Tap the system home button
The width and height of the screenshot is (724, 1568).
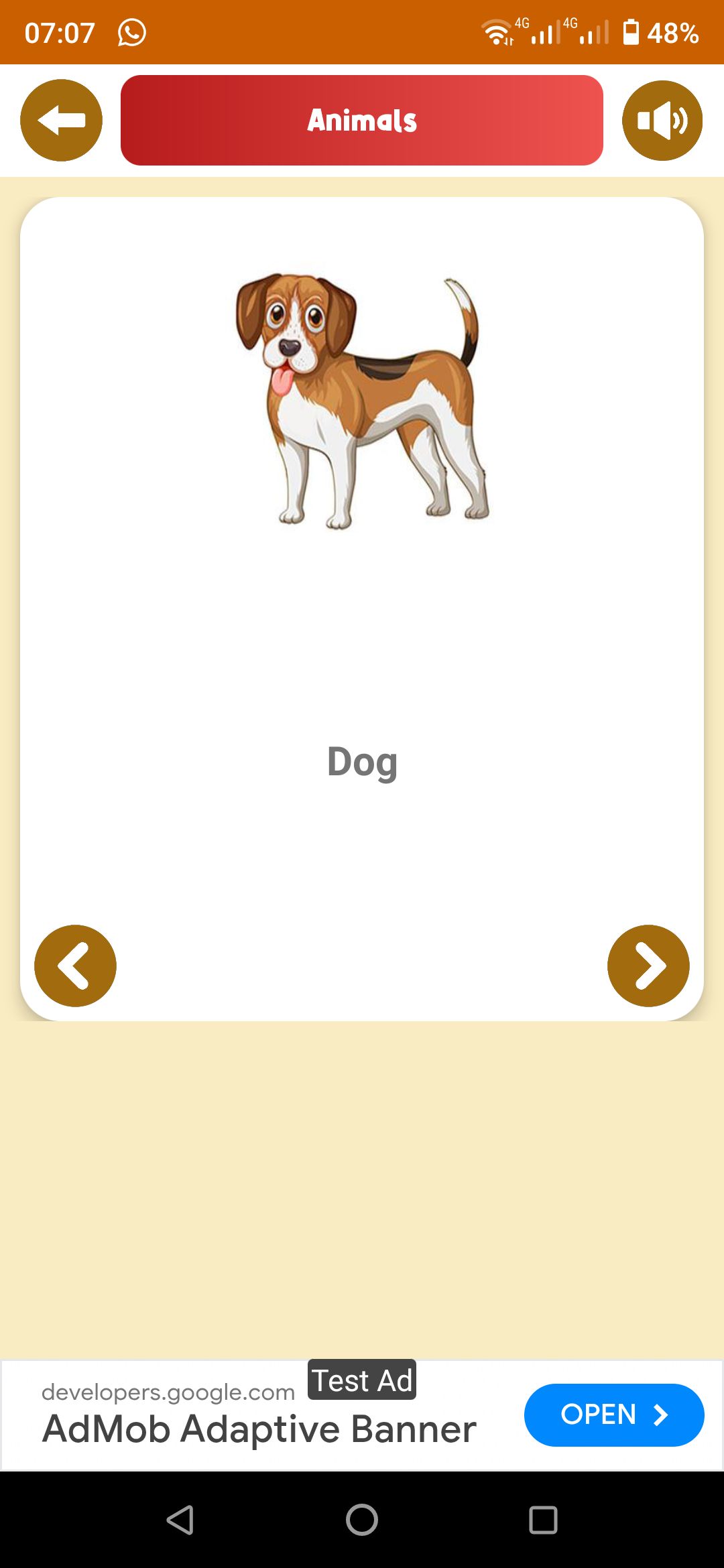pos(362,1520)
